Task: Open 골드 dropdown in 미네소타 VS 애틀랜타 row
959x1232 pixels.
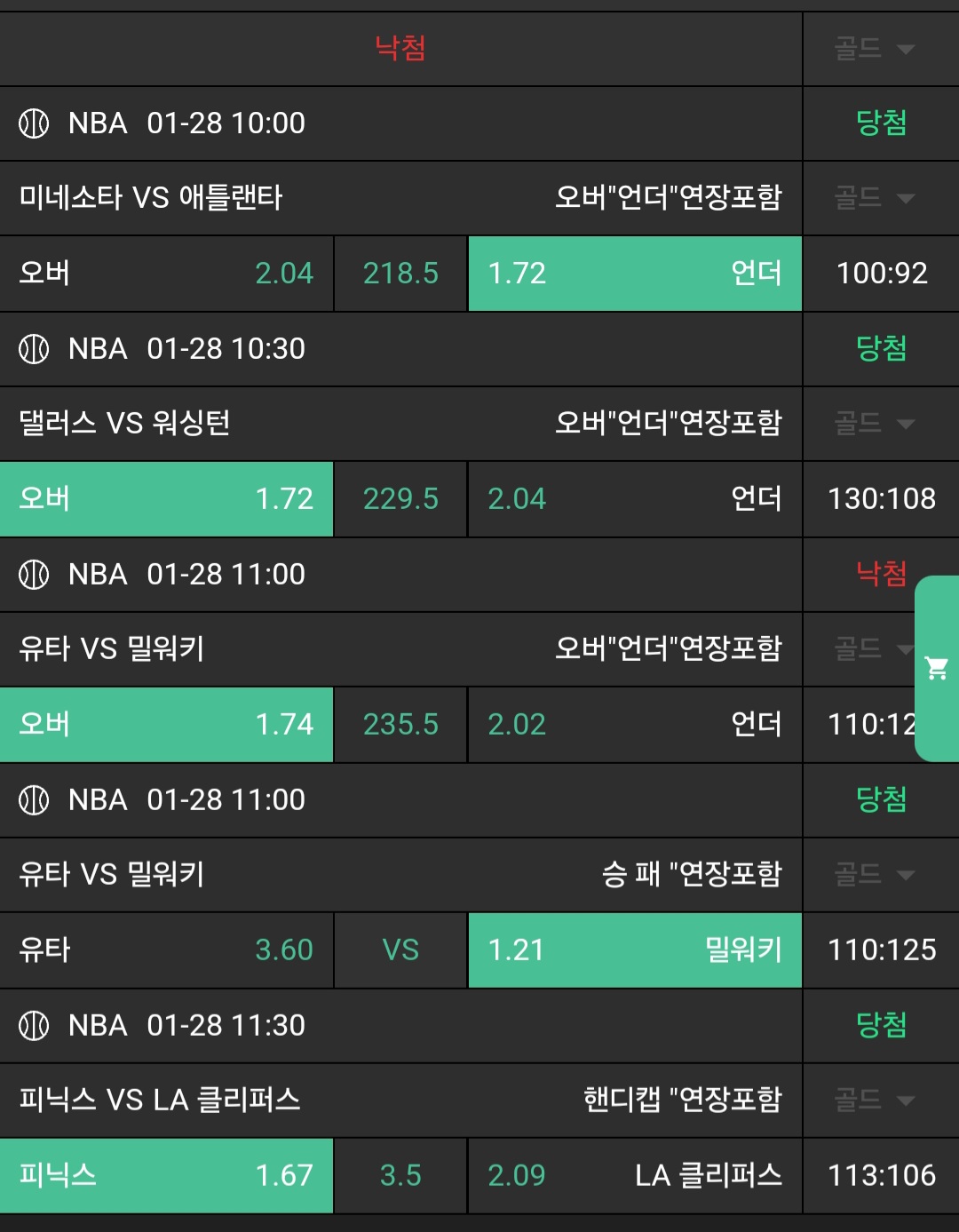Action: click(875, 197)
